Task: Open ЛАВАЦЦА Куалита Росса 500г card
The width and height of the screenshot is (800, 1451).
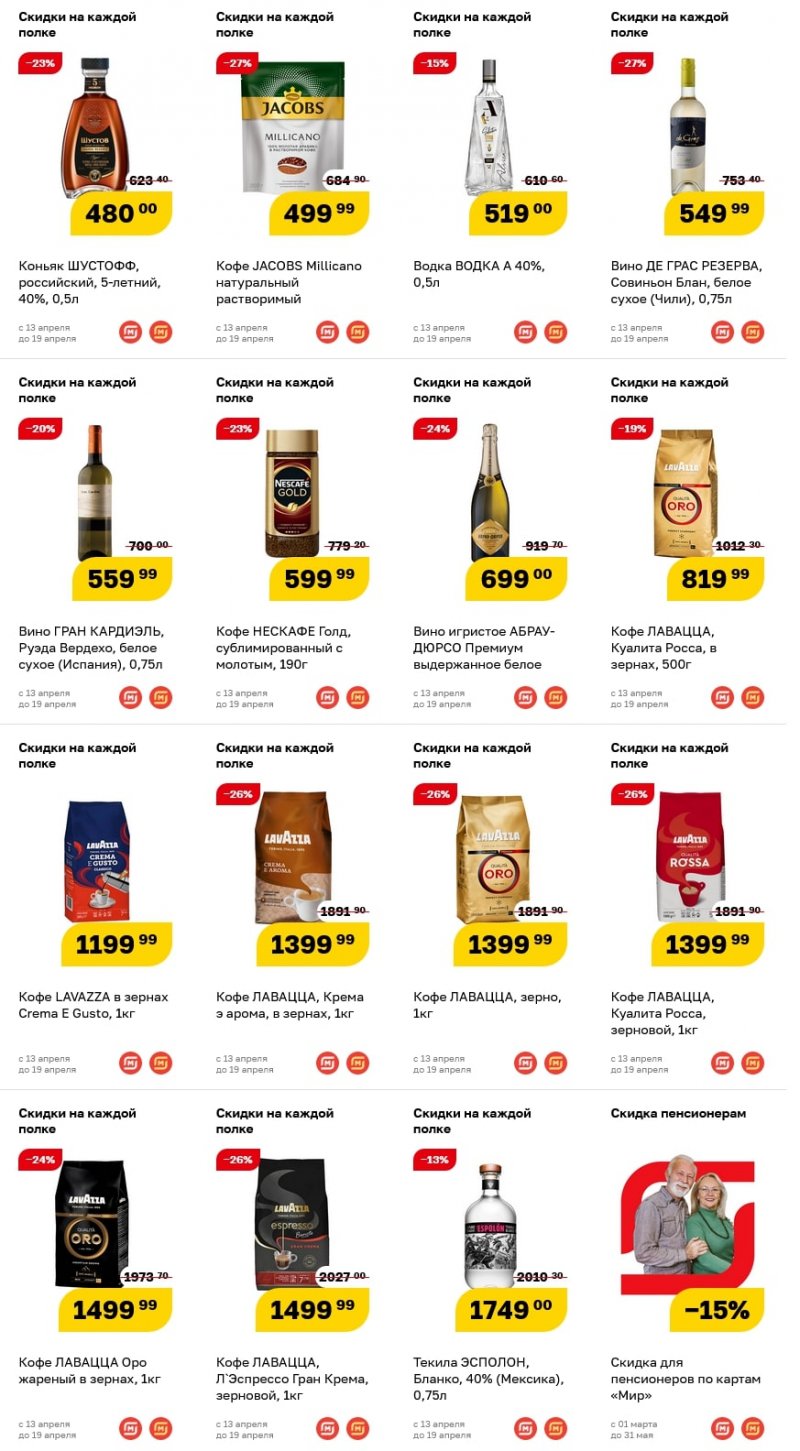Action: tap(687, 647)
